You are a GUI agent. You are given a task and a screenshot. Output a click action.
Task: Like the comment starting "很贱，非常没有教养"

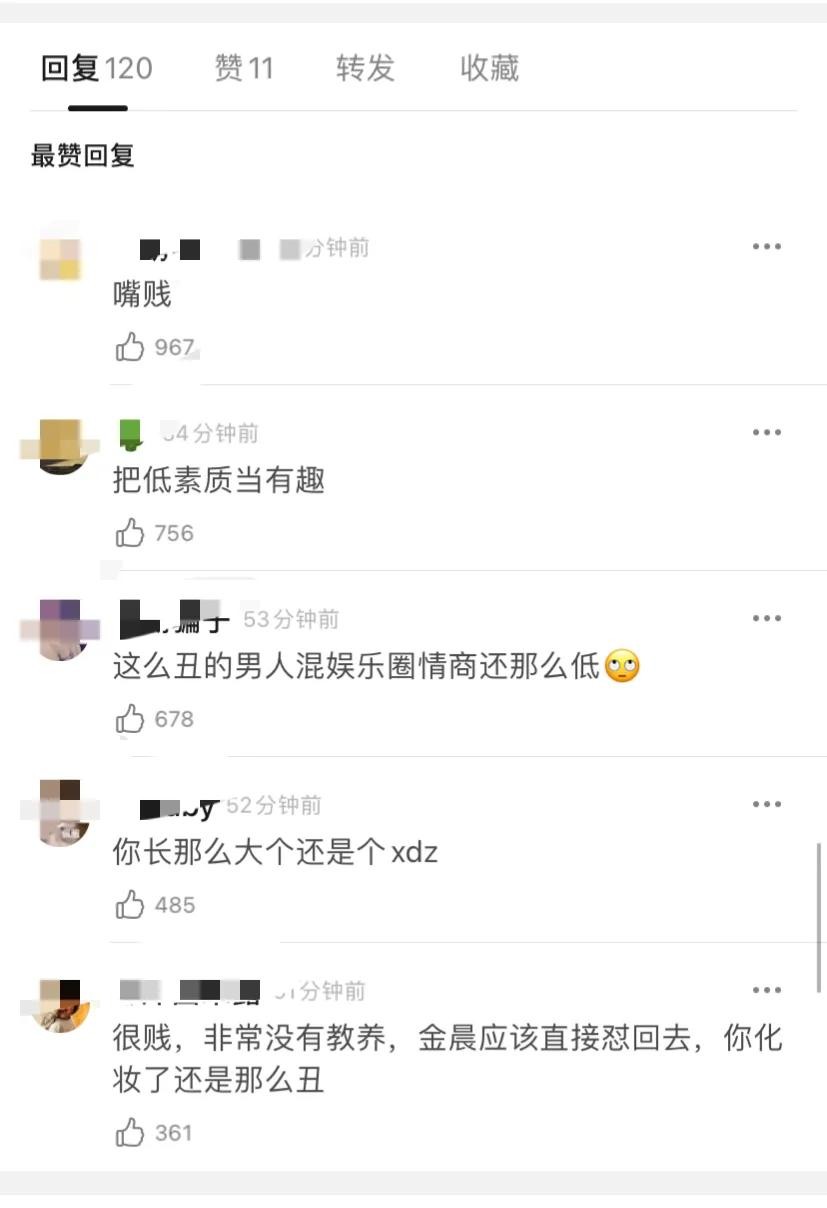point(131,1134)
